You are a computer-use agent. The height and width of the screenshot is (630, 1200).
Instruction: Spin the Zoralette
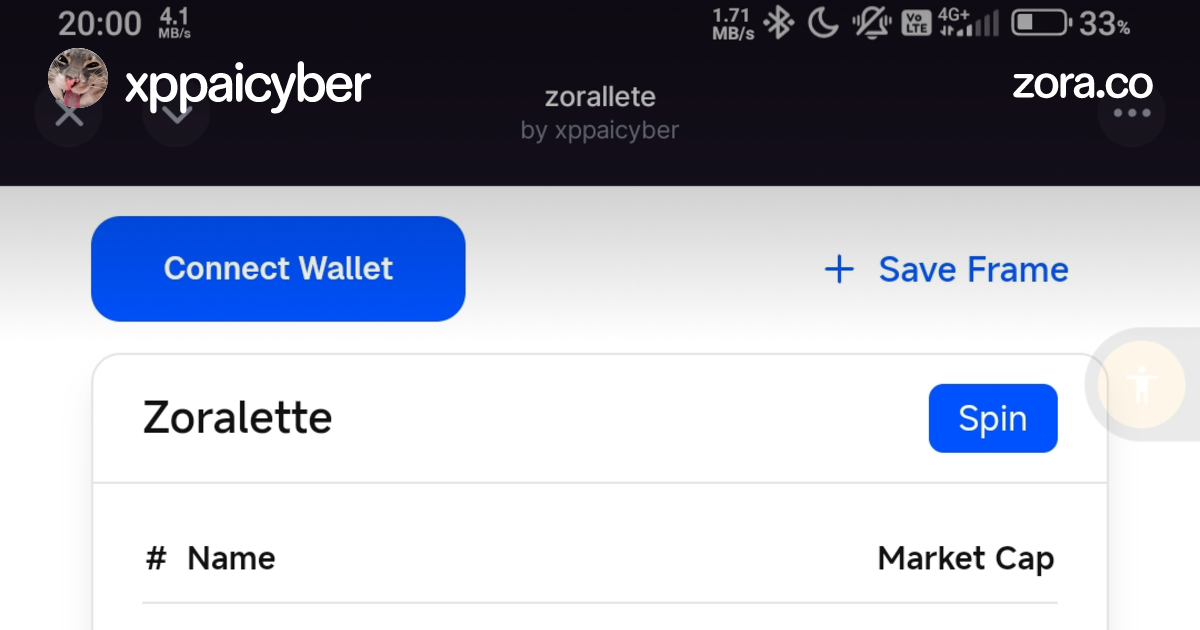(992, 418)
